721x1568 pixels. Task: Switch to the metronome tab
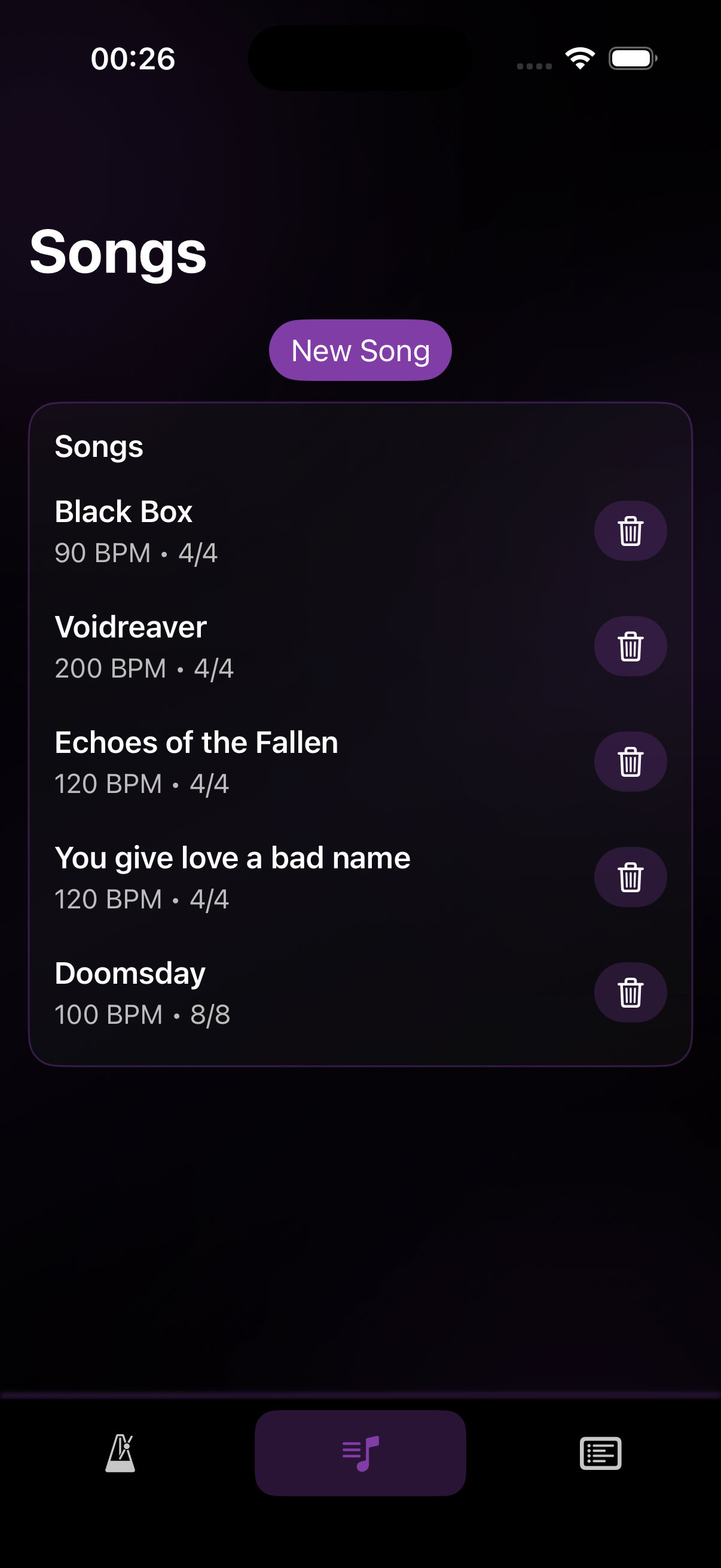(x=121, y=1453)
